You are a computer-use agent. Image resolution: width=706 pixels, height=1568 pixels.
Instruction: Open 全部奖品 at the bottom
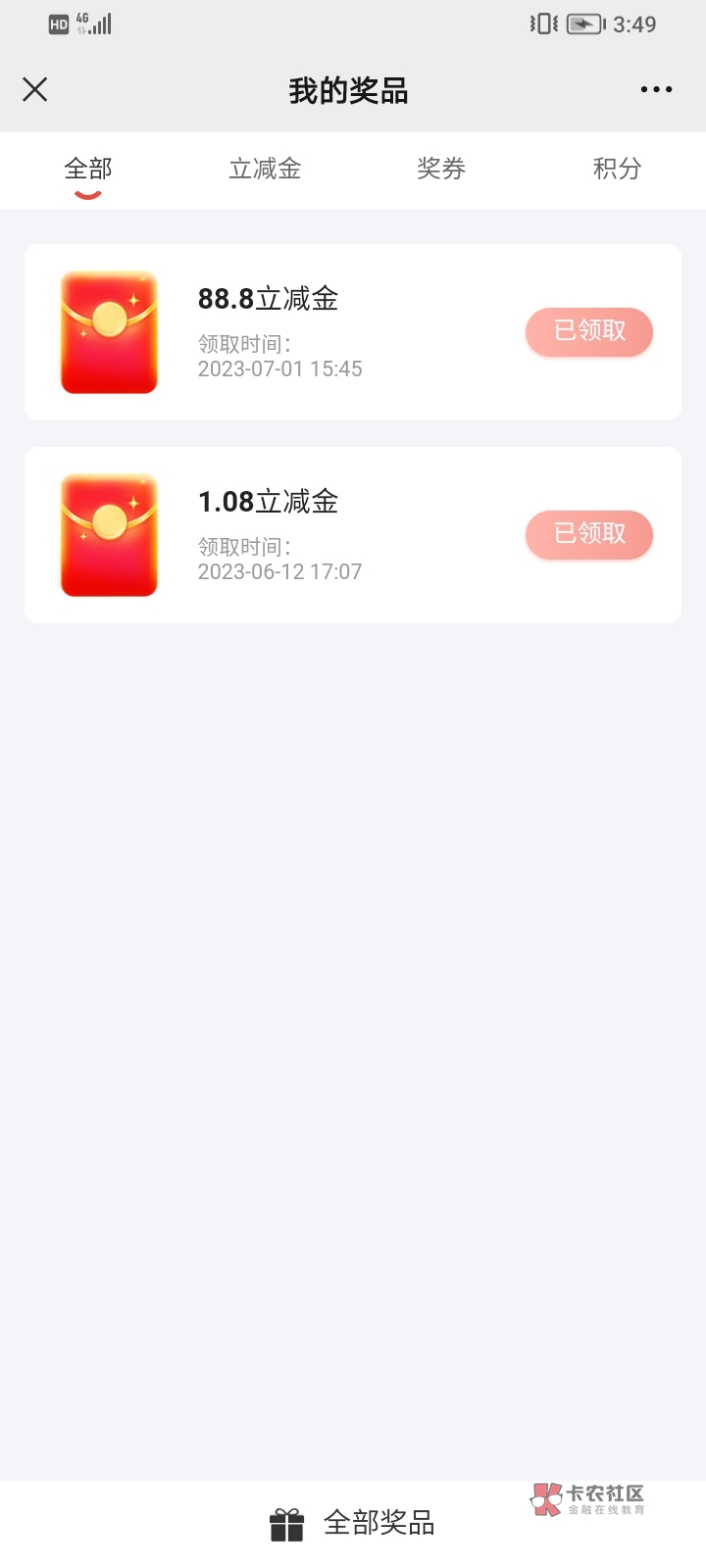point(352,1523)
